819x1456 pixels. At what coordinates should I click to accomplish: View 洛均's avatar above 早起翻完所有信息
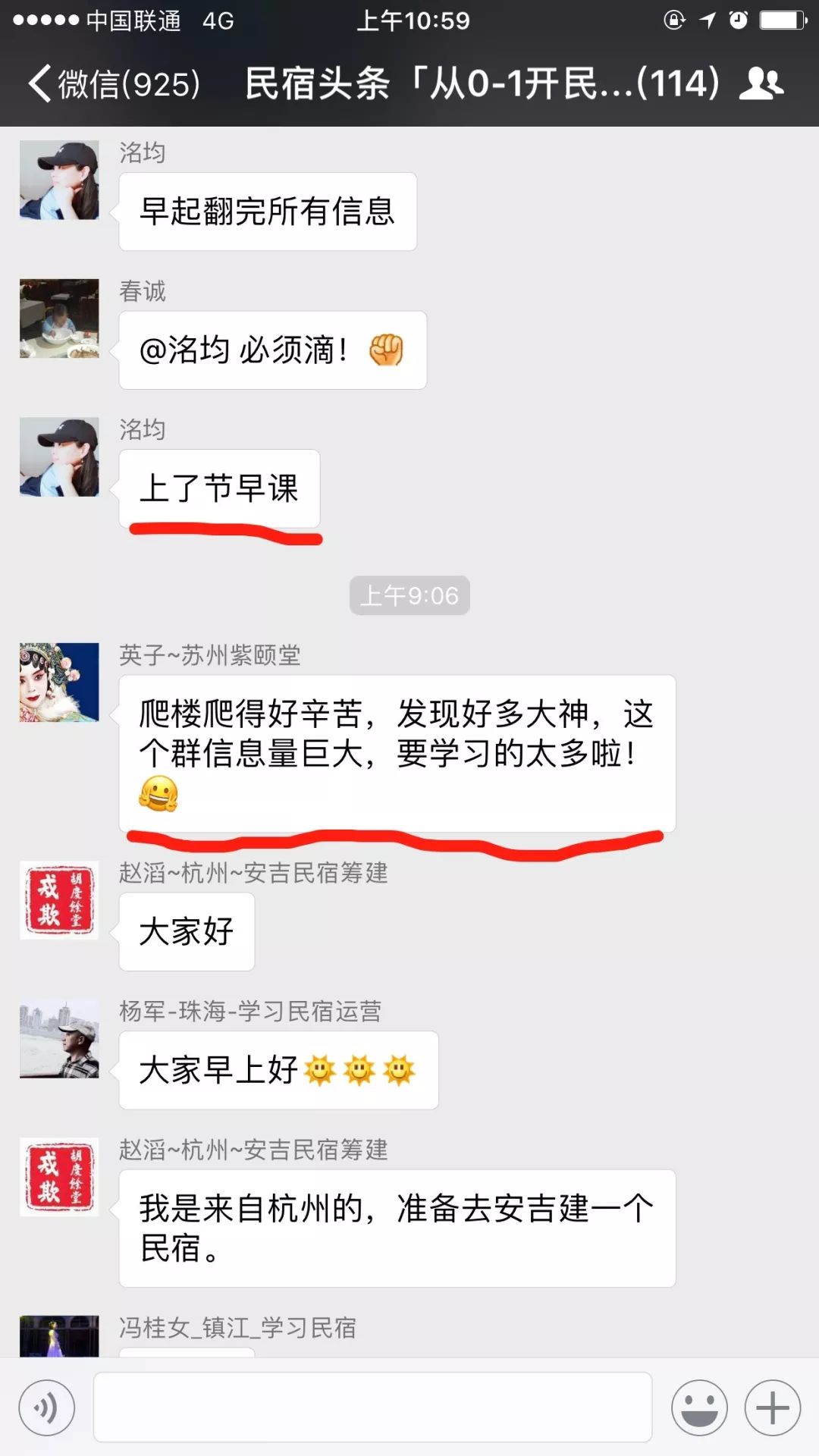click(x=59, y=180)
